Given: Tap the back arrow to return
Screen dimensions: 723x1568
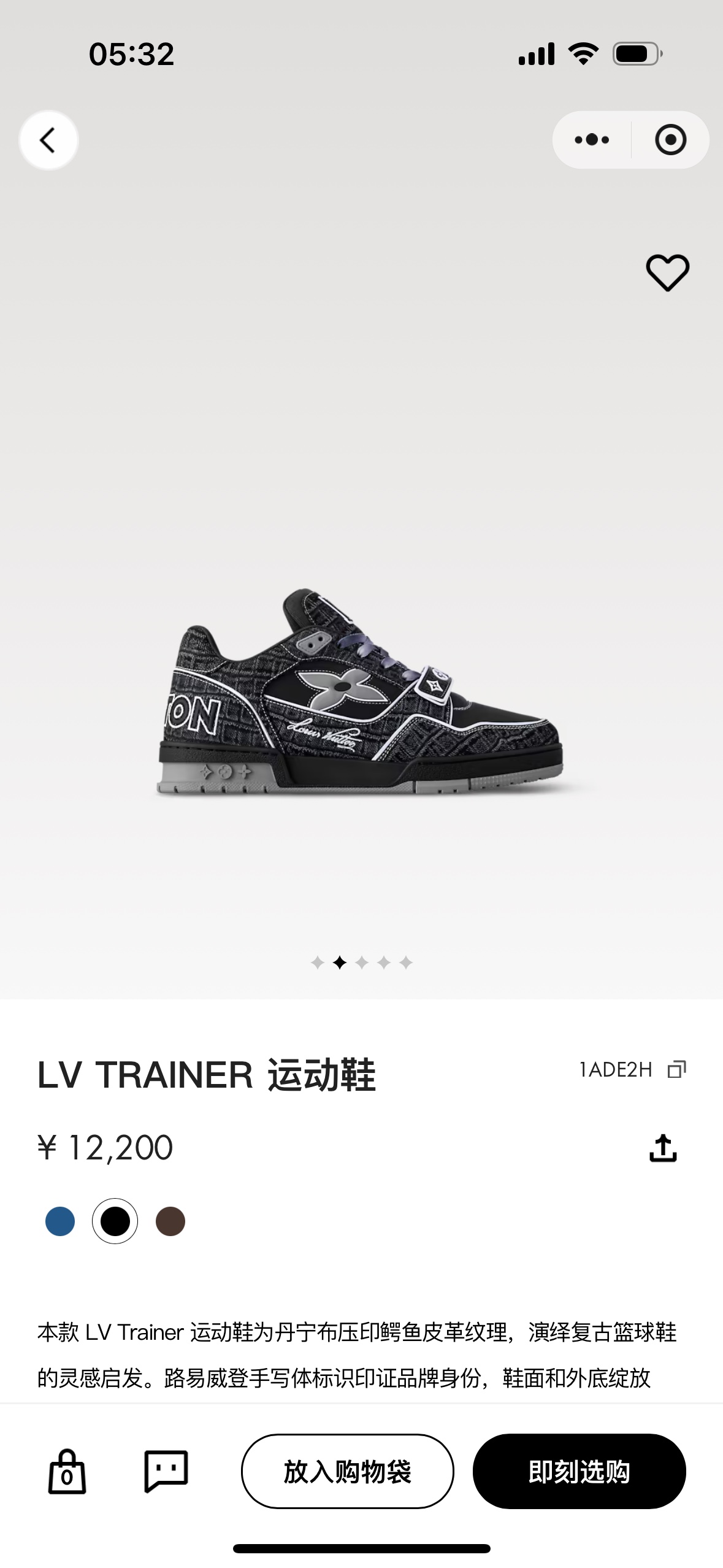Looking at the screenshot, I should 48,139.
